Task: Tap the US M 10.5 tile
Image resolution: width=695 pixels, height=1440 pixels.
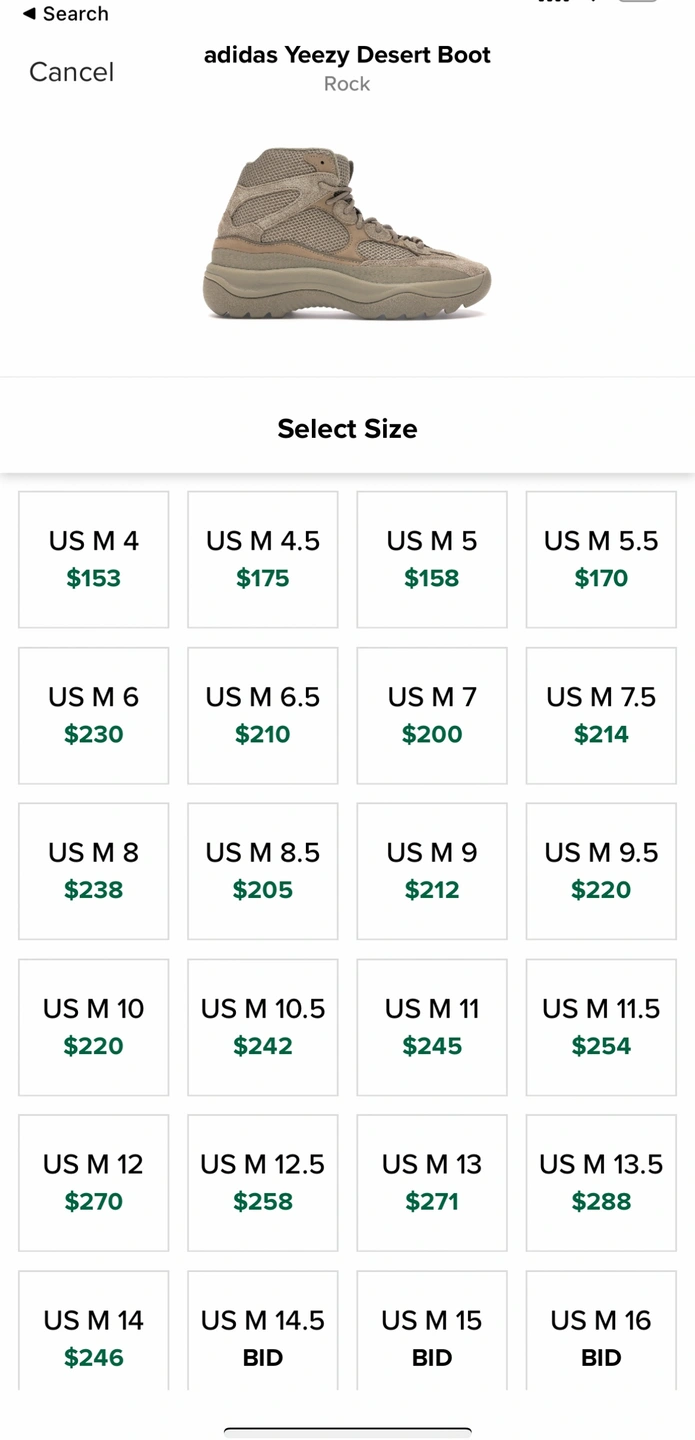Action: coord(263,1027)
